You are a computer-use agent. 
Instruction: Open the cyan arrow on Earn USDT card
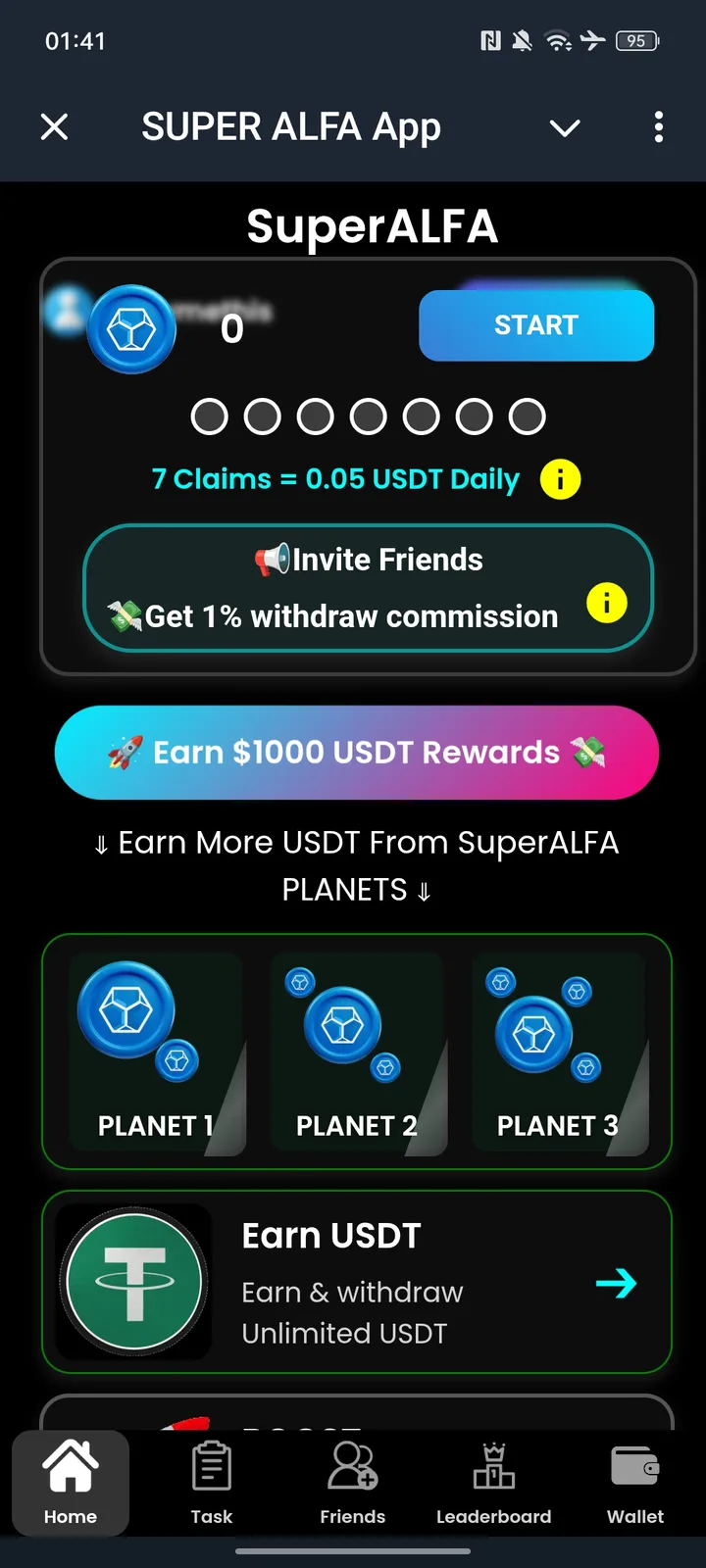617,1282
